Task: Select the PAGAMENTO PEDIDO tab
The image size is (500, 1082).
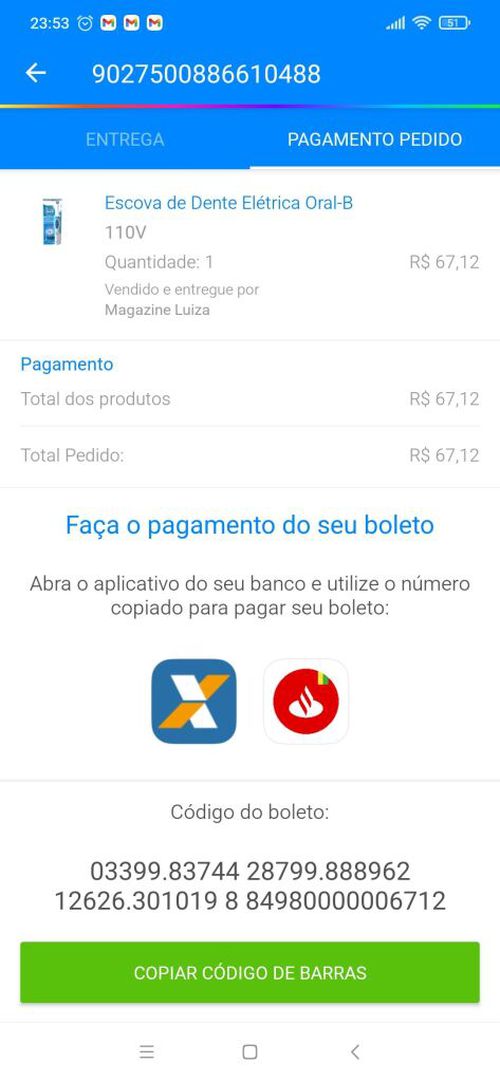Action: point(374,139)
